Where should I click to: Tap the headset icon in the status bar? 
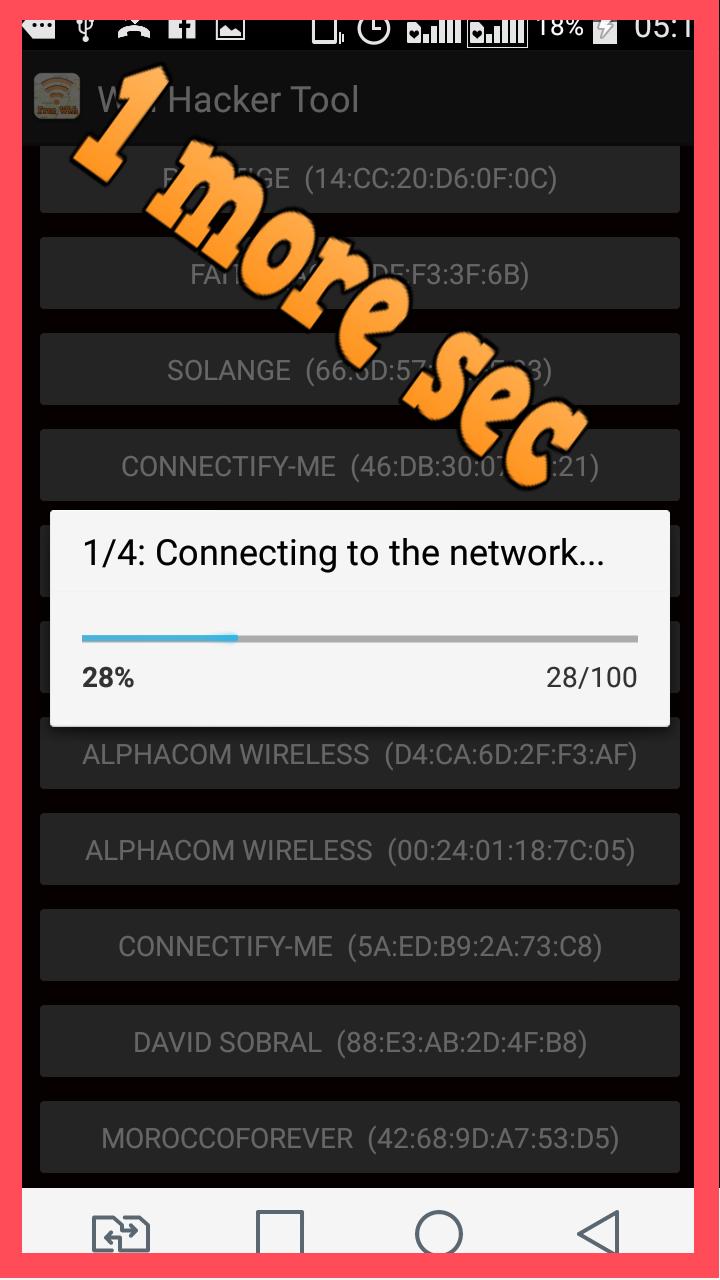[x=132, y=28]
